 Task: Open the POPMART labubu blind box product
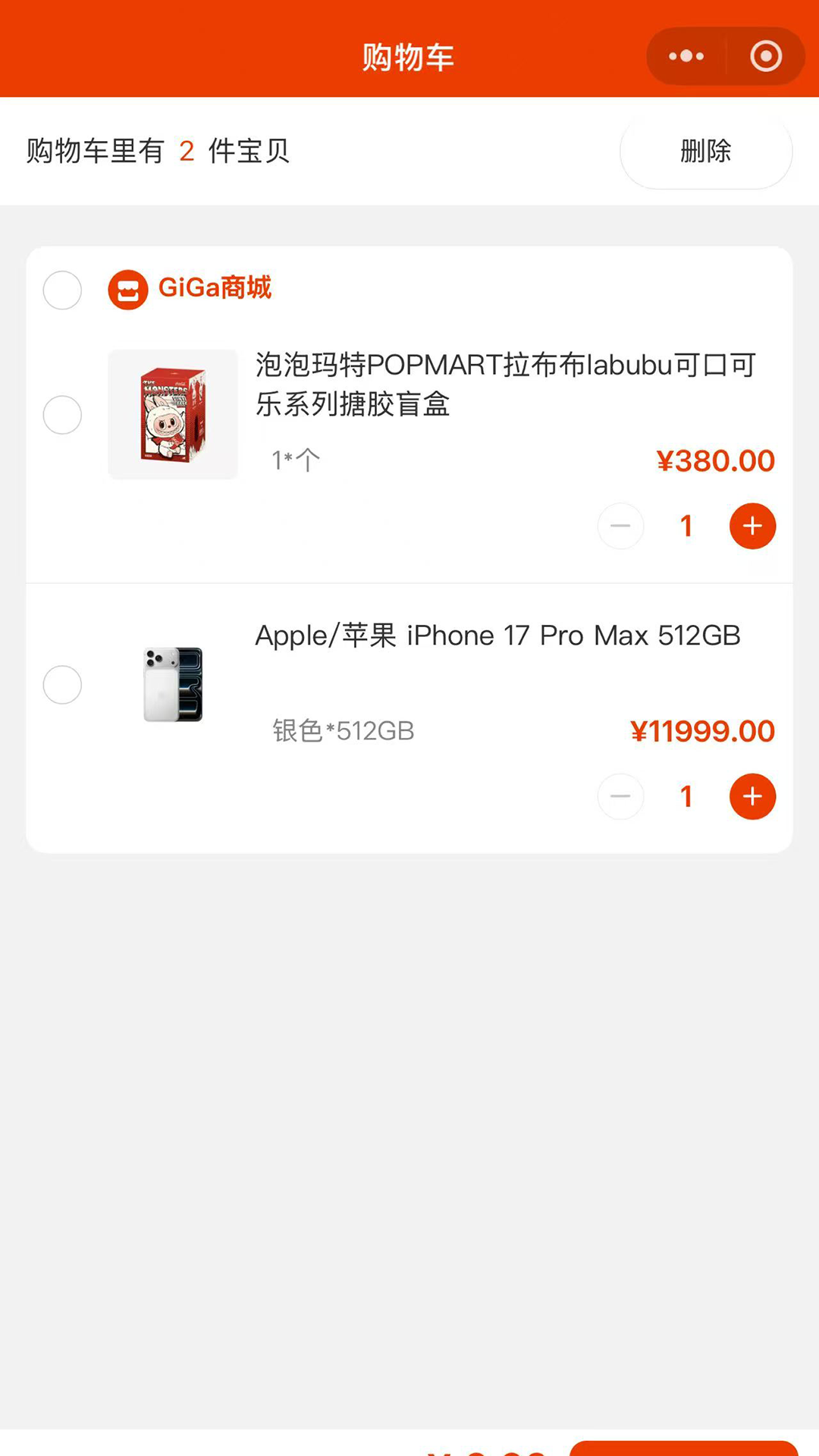pyautogui.click(x=505, y=384)
